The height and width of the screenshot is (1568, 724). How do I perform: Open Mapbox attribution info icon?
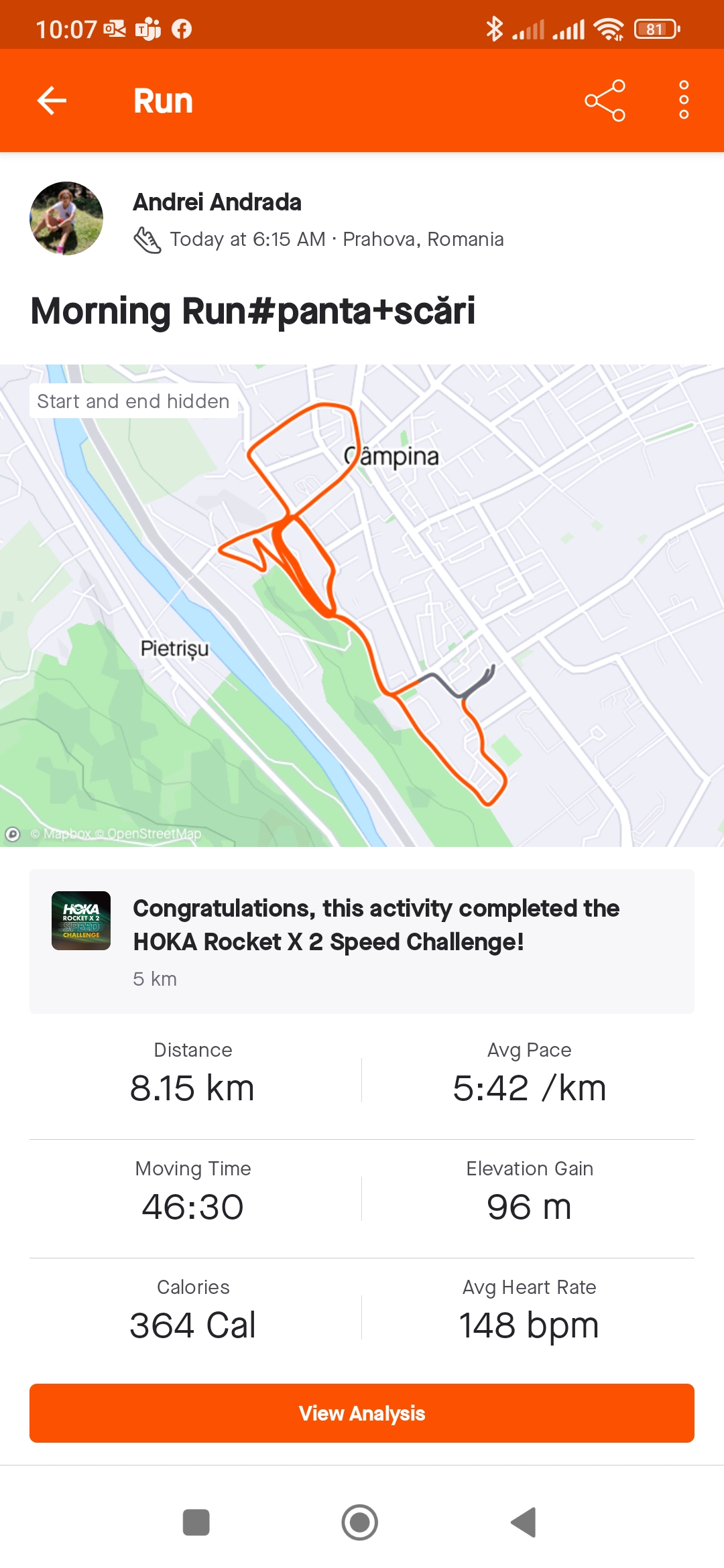(13, 834)
